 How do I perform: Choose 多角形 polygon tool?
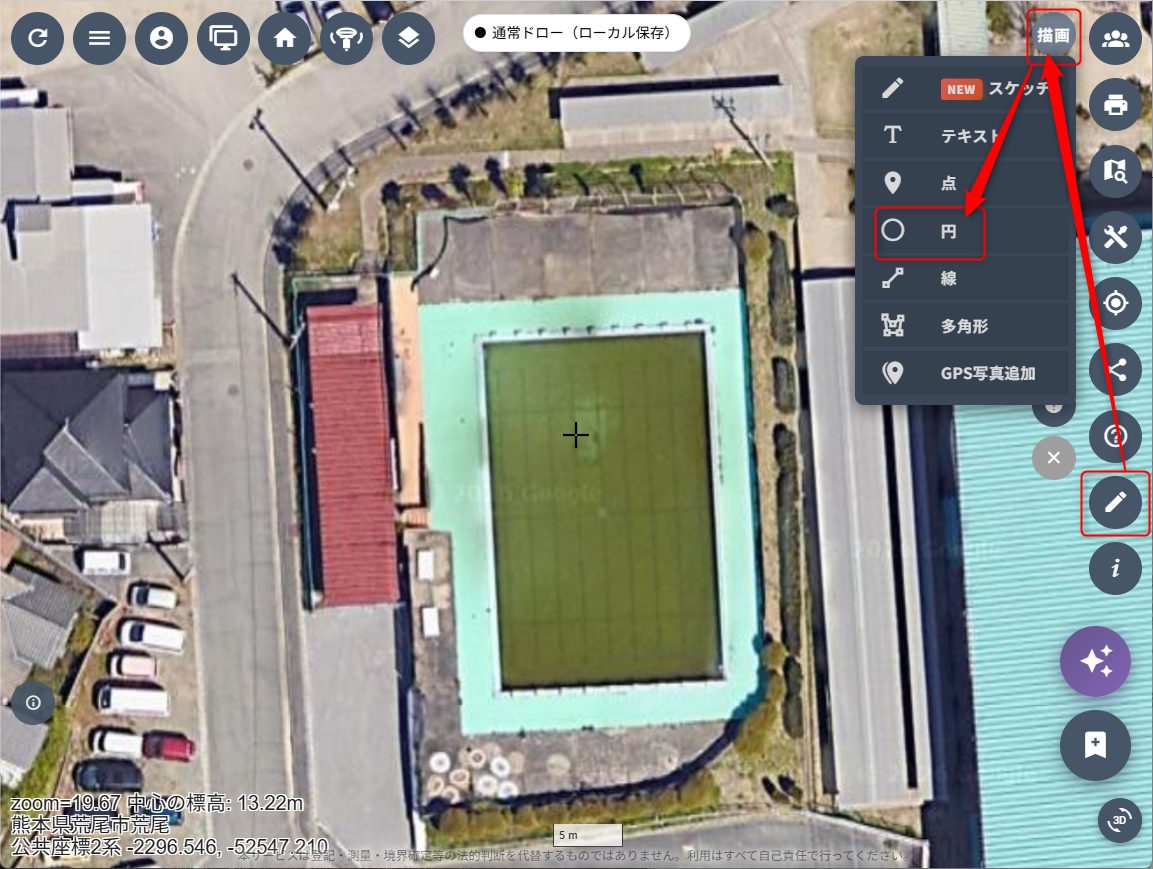pyautogui.click(x=964, y=326)
